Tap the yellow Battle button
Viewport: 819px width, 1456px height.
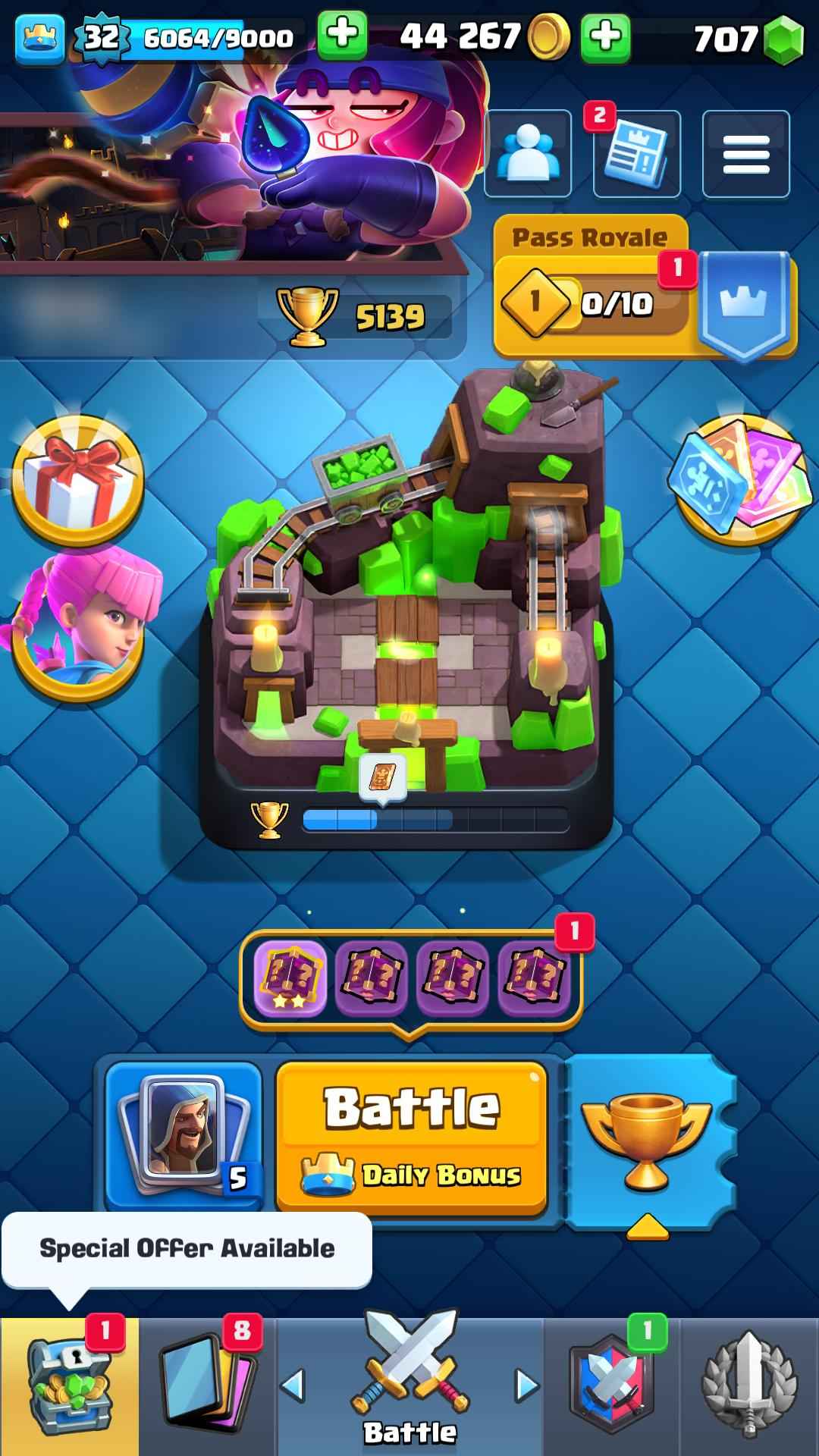pos(411,1134)
